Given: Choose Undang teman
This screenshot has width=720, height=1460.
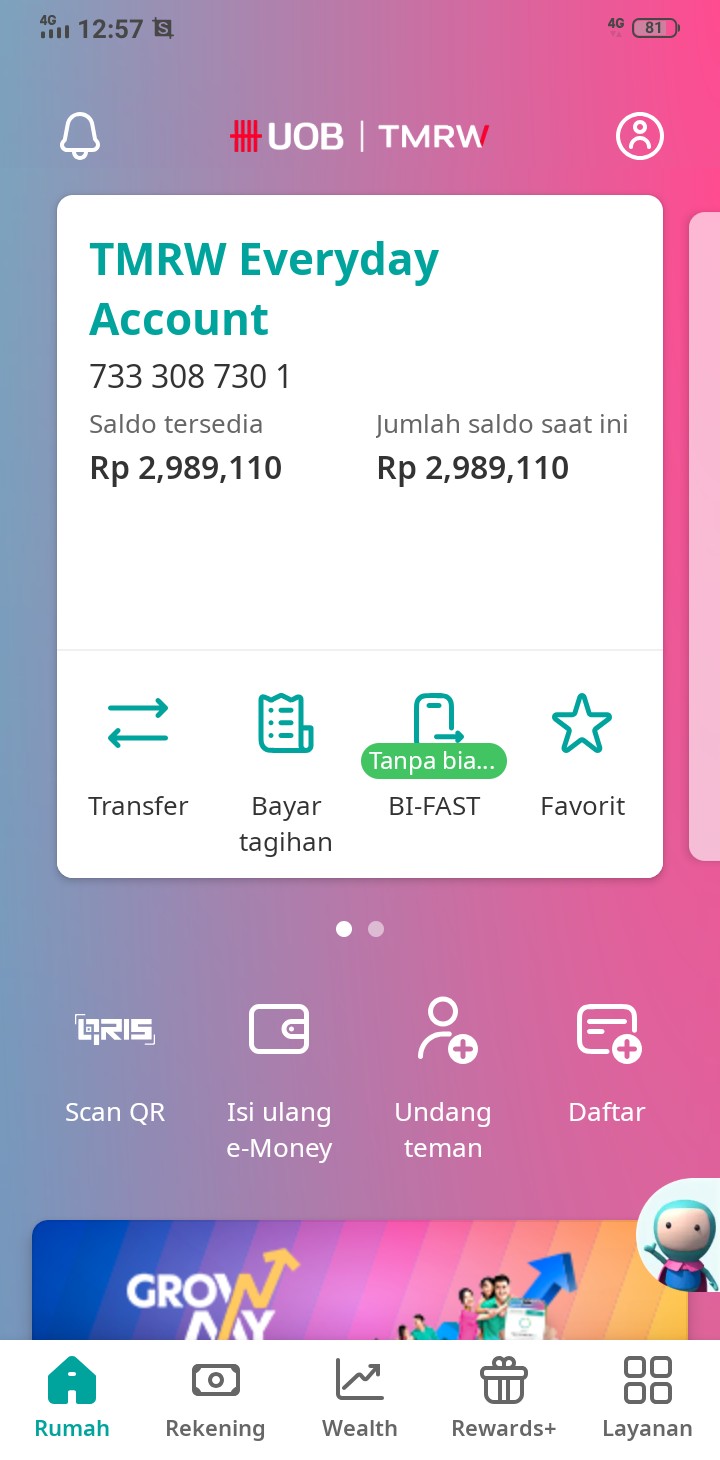Looking at the screenshot, I should pyautogui.click(x=443, y=1080).
